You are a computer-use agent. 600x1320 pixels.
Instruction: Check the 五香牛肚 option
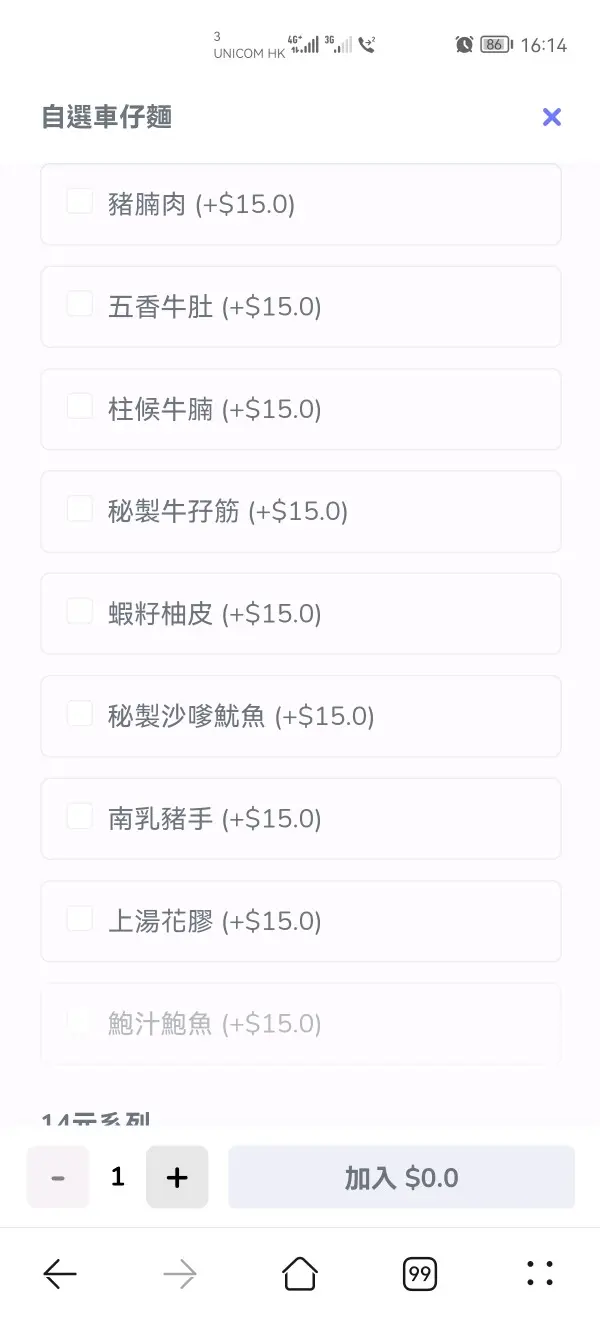(x=80, y=303)
